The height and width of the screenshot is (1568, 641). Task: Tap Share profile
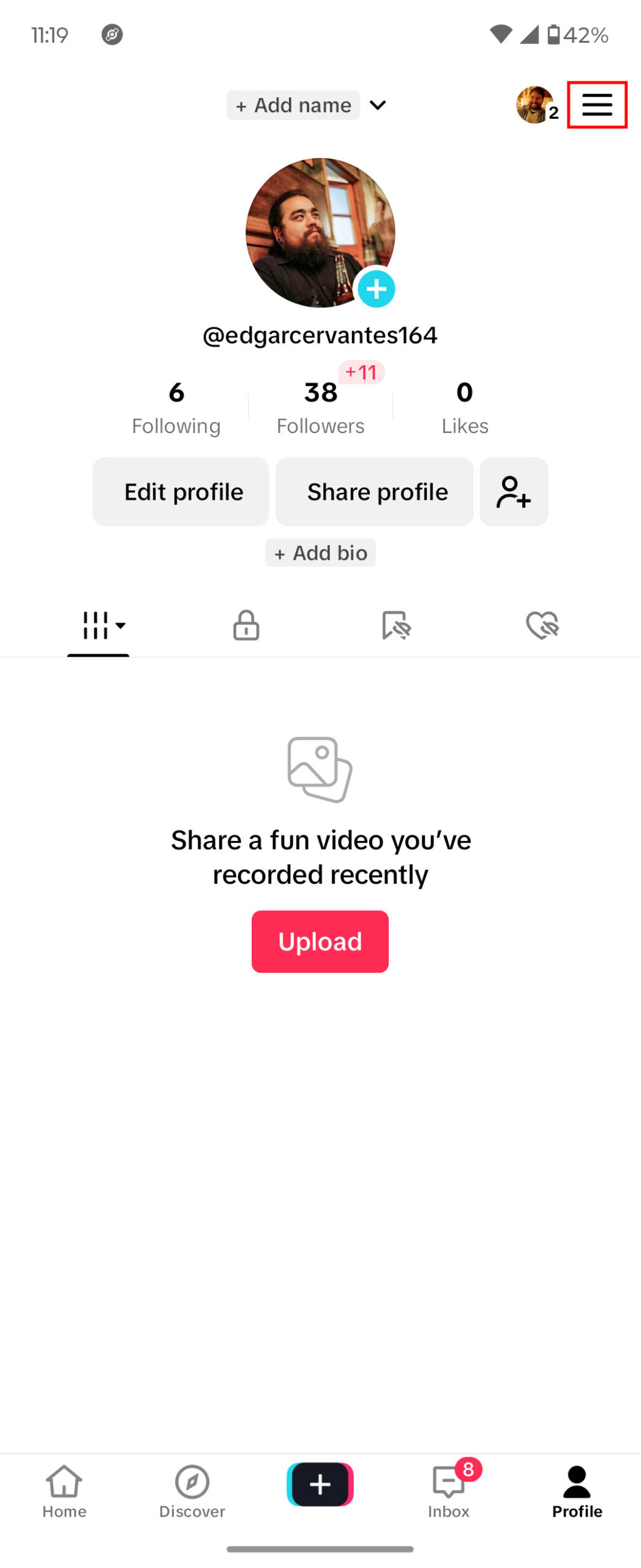(x=374, y=491)
